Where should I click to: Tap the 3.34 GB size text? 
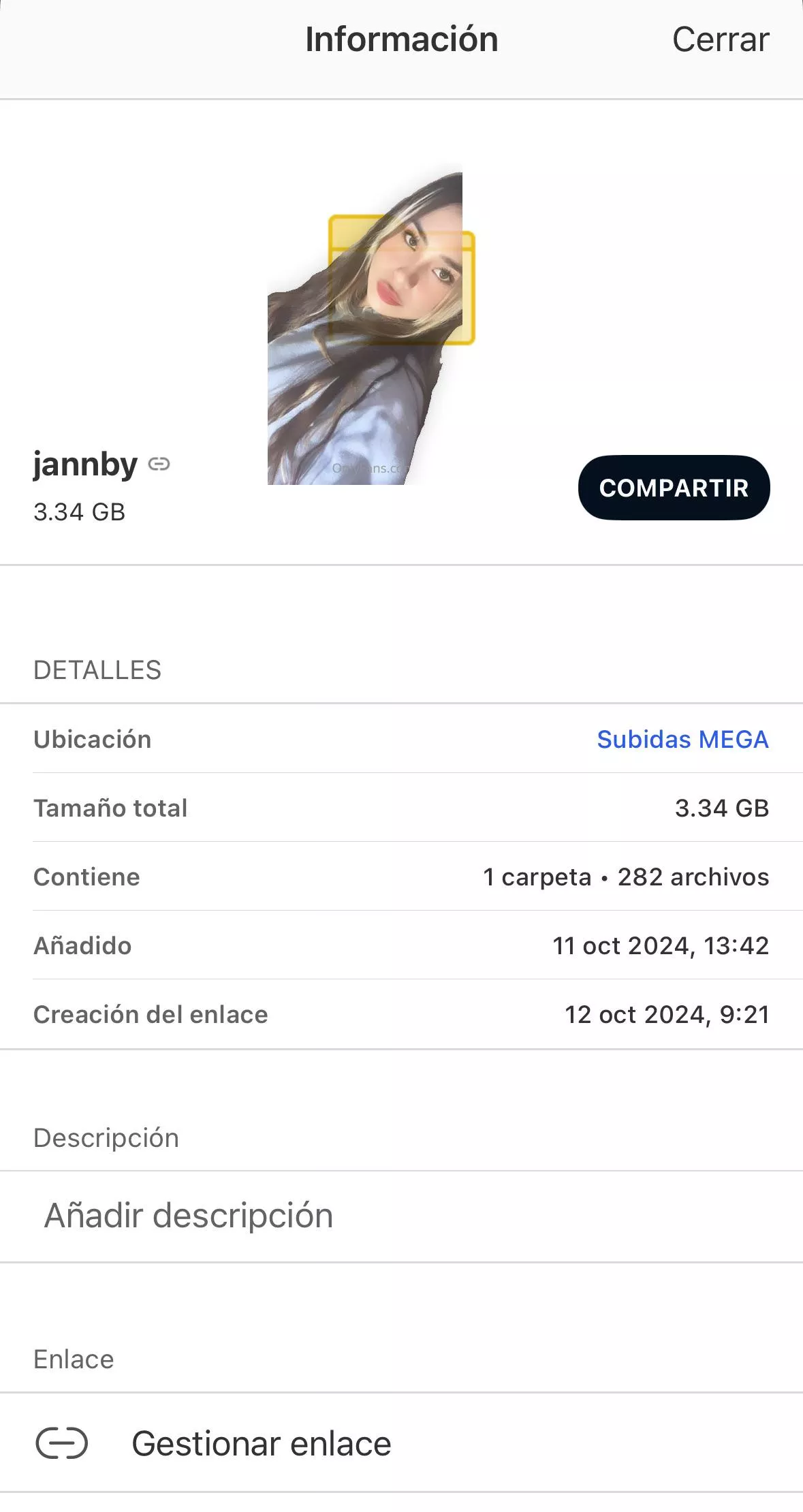(80, 514)
